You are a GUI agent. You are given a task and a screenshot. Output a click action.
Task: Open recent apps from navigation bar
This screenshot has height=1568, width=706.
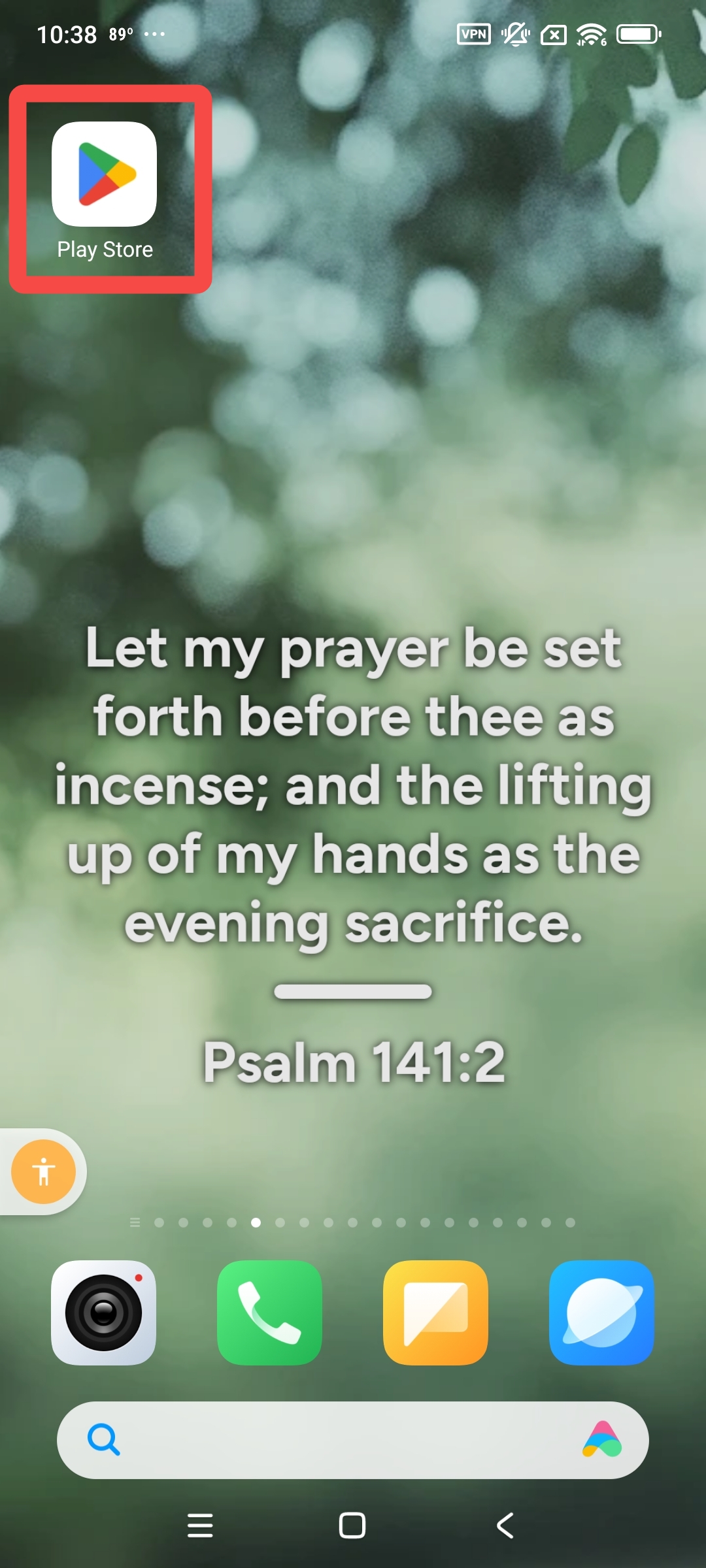pos(200,1526)
